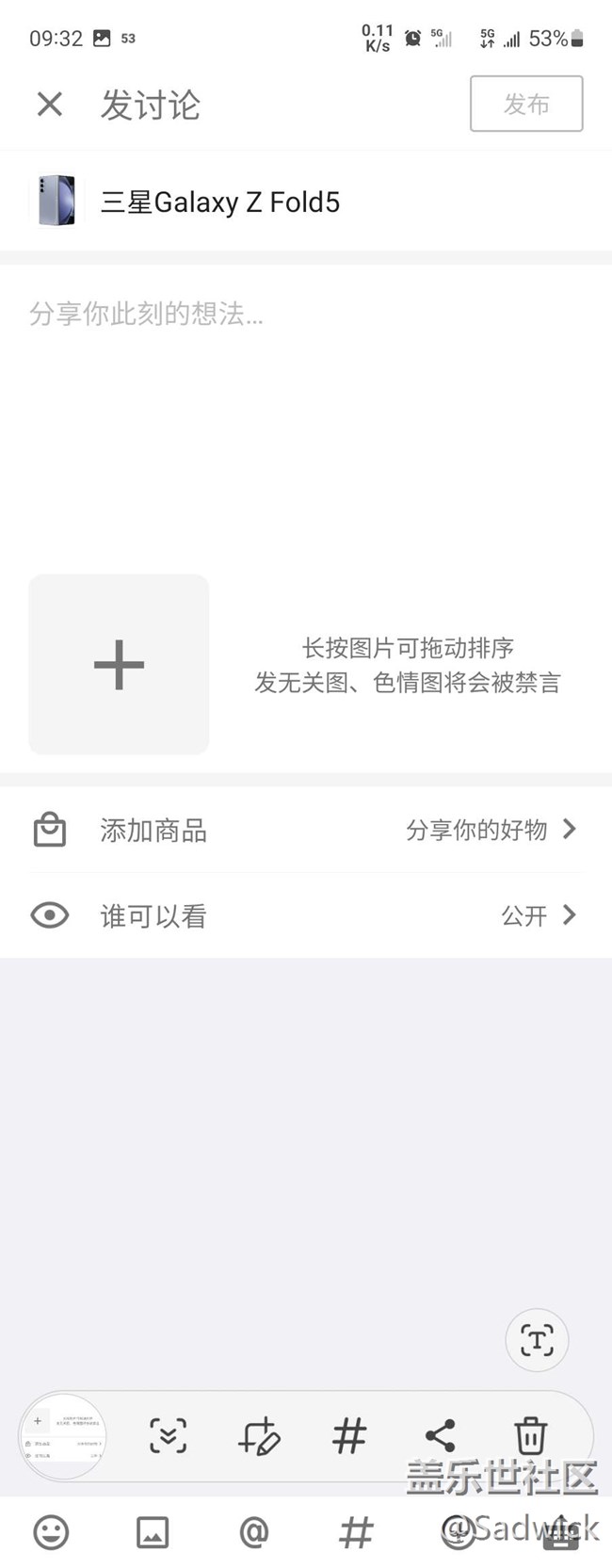The height and width of the screenshot is (1568, 612).
Task: Change 谁可以看 visibility setting
Action: point(305,915)
